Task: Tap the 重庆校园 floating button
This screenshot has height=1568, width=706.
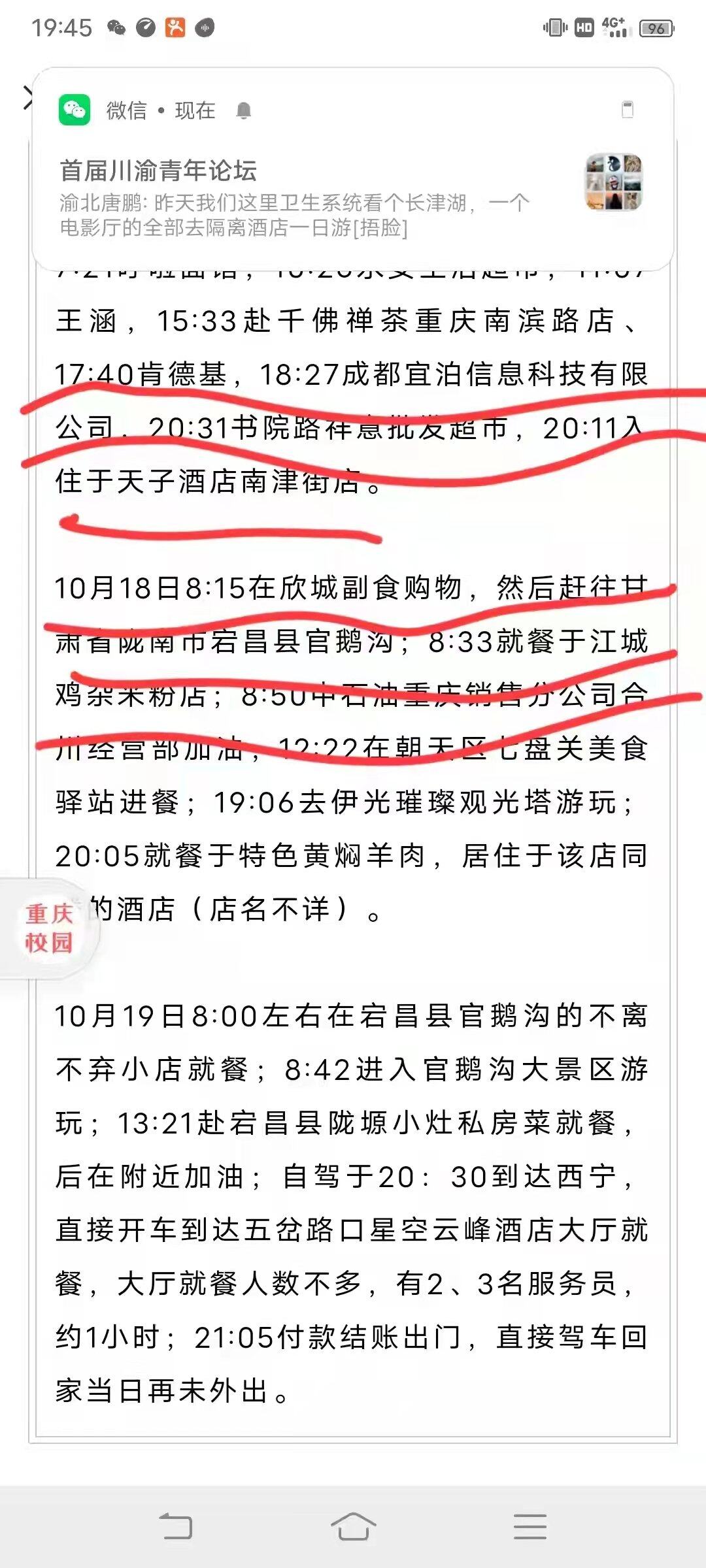Action: (49, 928)
